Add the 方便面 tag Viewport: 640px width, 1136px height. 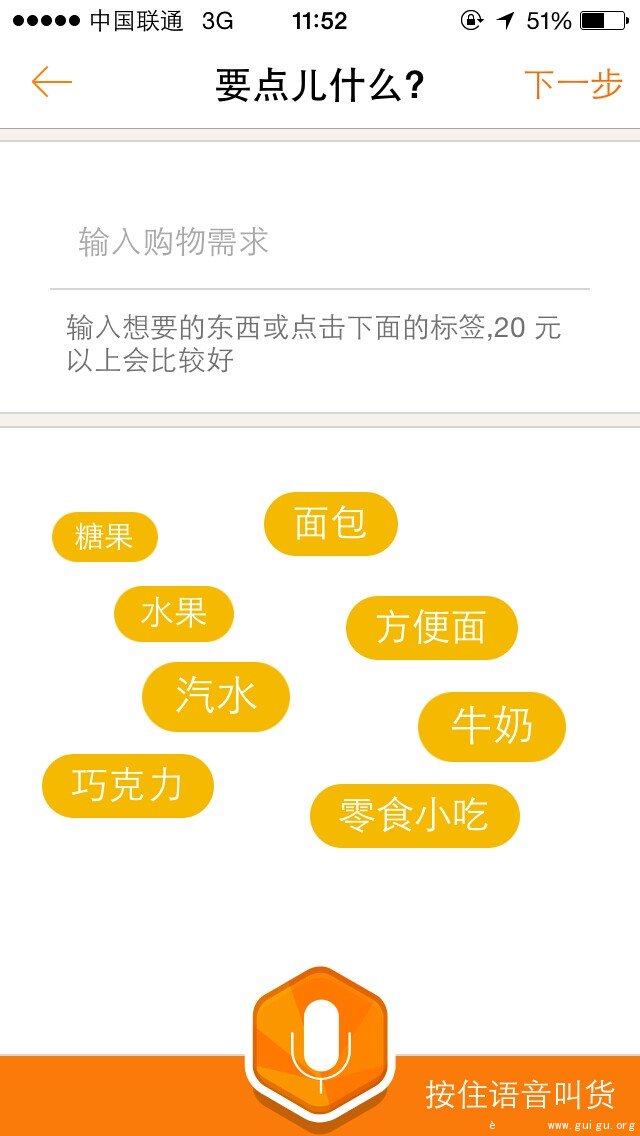tap(431, 628)
